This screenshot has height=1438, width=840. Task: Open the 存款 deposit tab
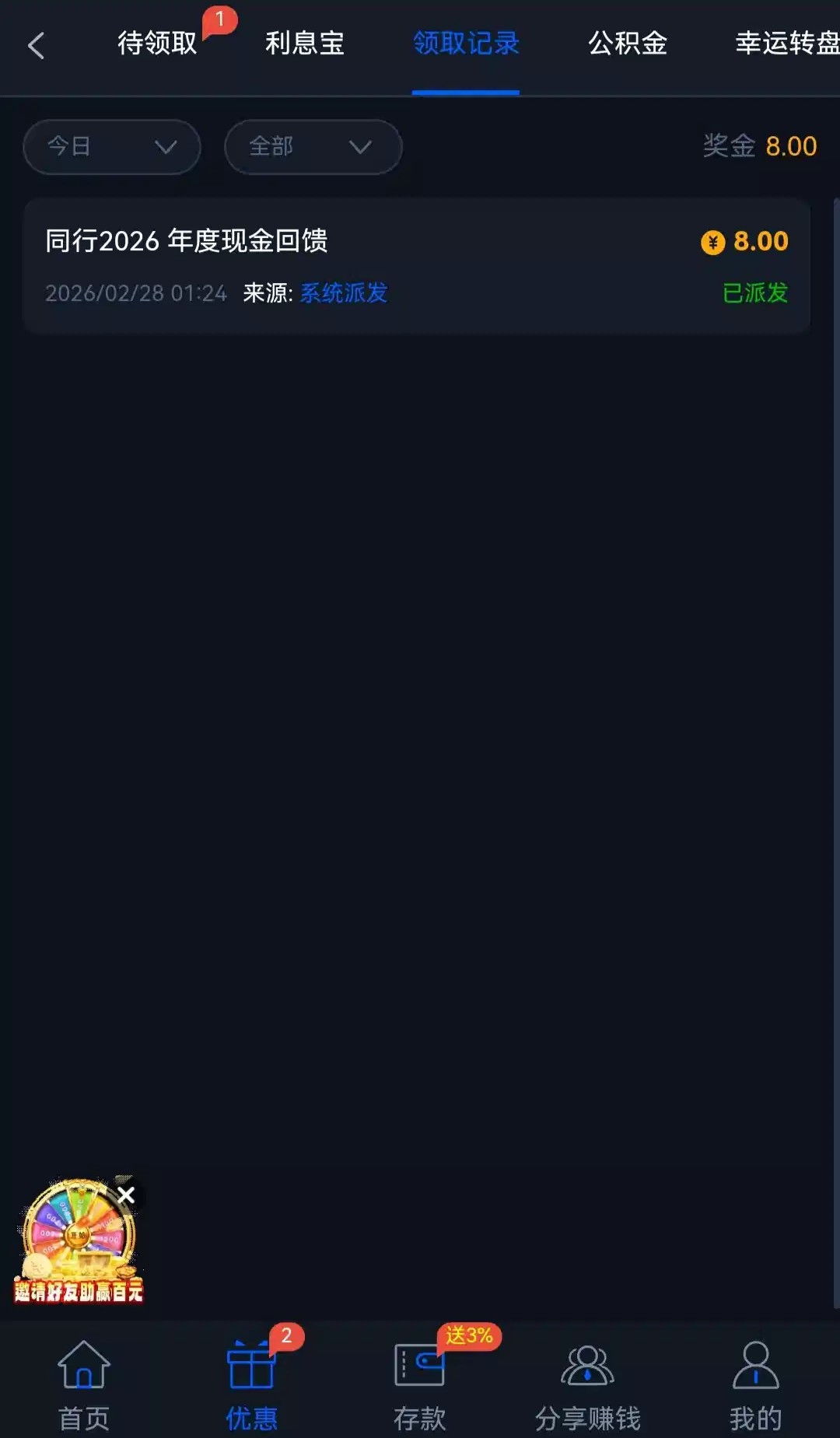tap(419, 1384)
